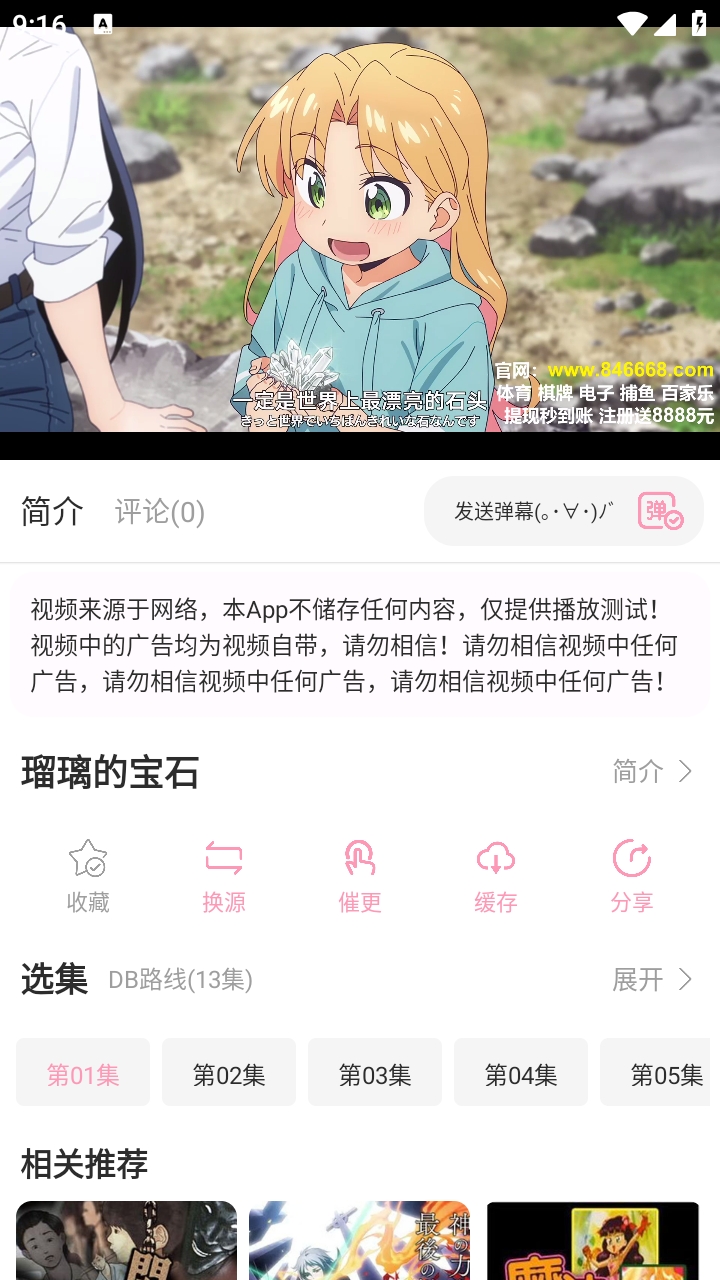Play episode 第02集

click(229, 1074)
